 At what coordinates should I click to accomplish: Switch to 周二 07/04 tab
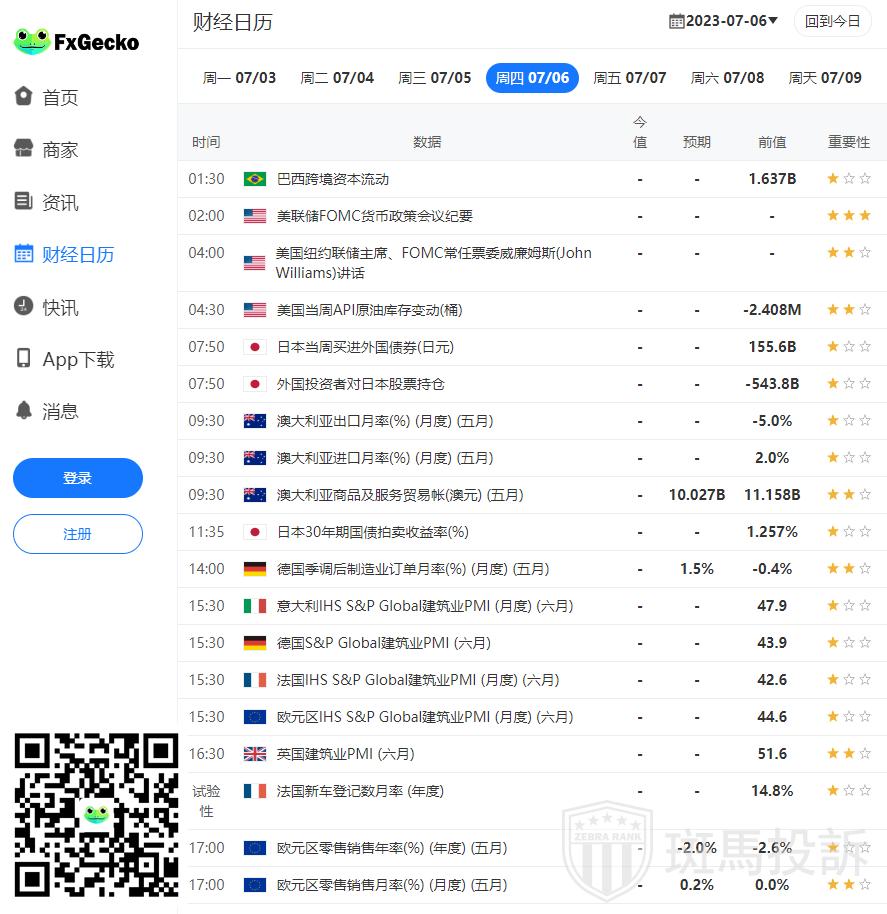pyautogui.click(x=337, y=78)
